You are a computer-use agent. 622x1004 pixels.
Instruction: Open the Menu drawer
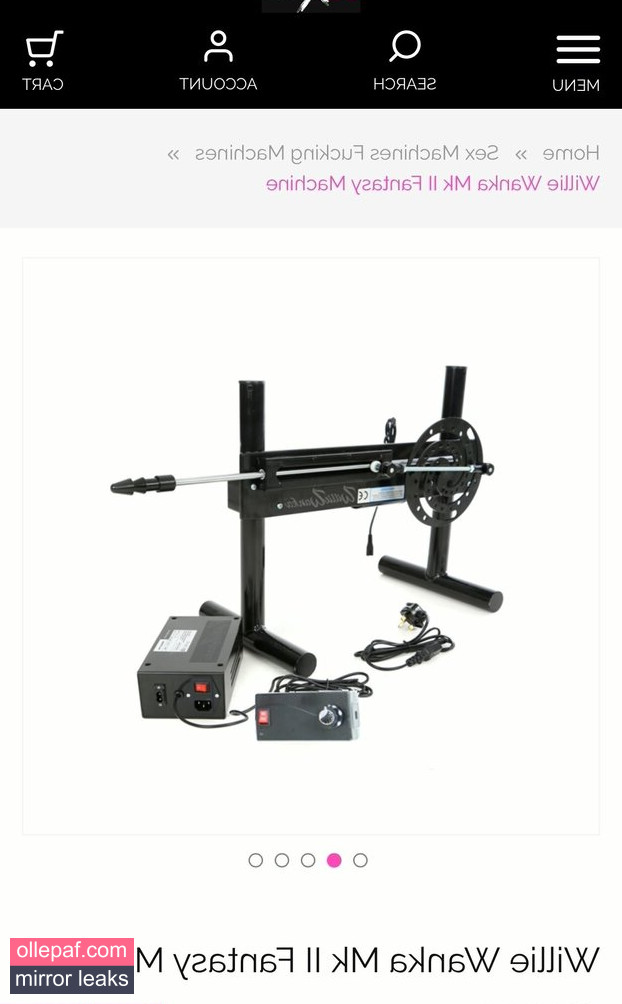click(x=577, y=62)
